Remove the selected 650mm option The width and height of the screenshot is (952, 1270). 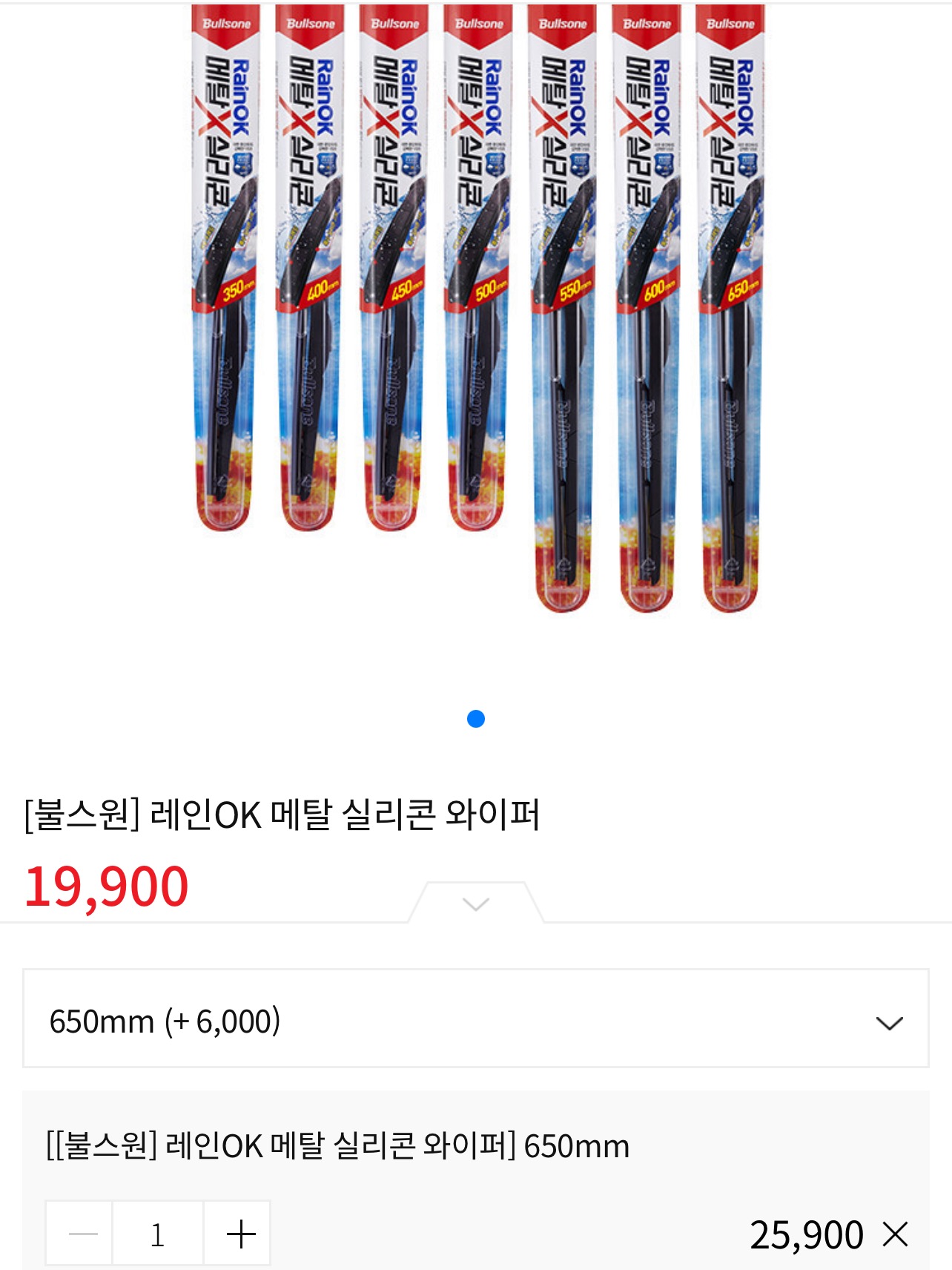click(896, 1234)
